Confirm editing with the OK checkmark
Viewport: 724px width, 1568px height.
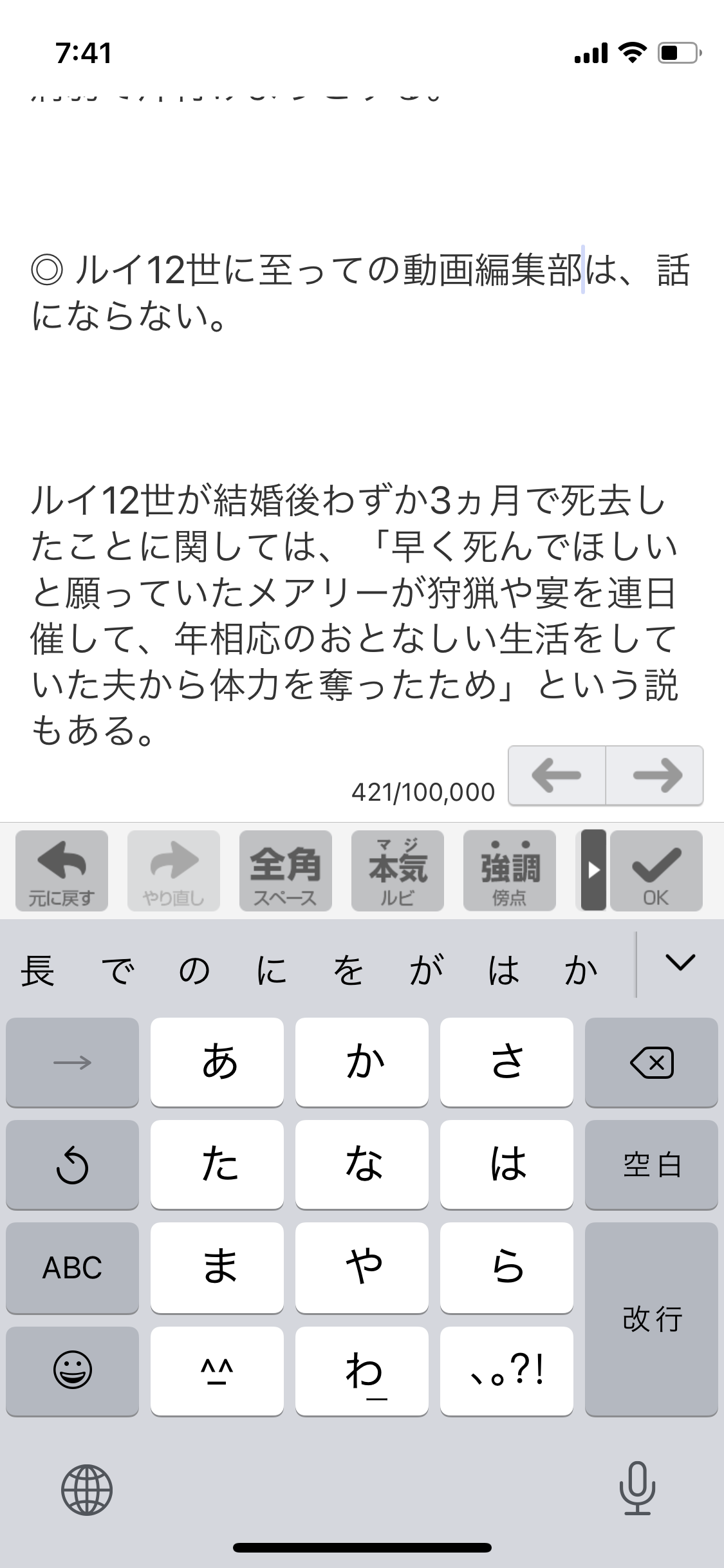click(x=656, y=870)
